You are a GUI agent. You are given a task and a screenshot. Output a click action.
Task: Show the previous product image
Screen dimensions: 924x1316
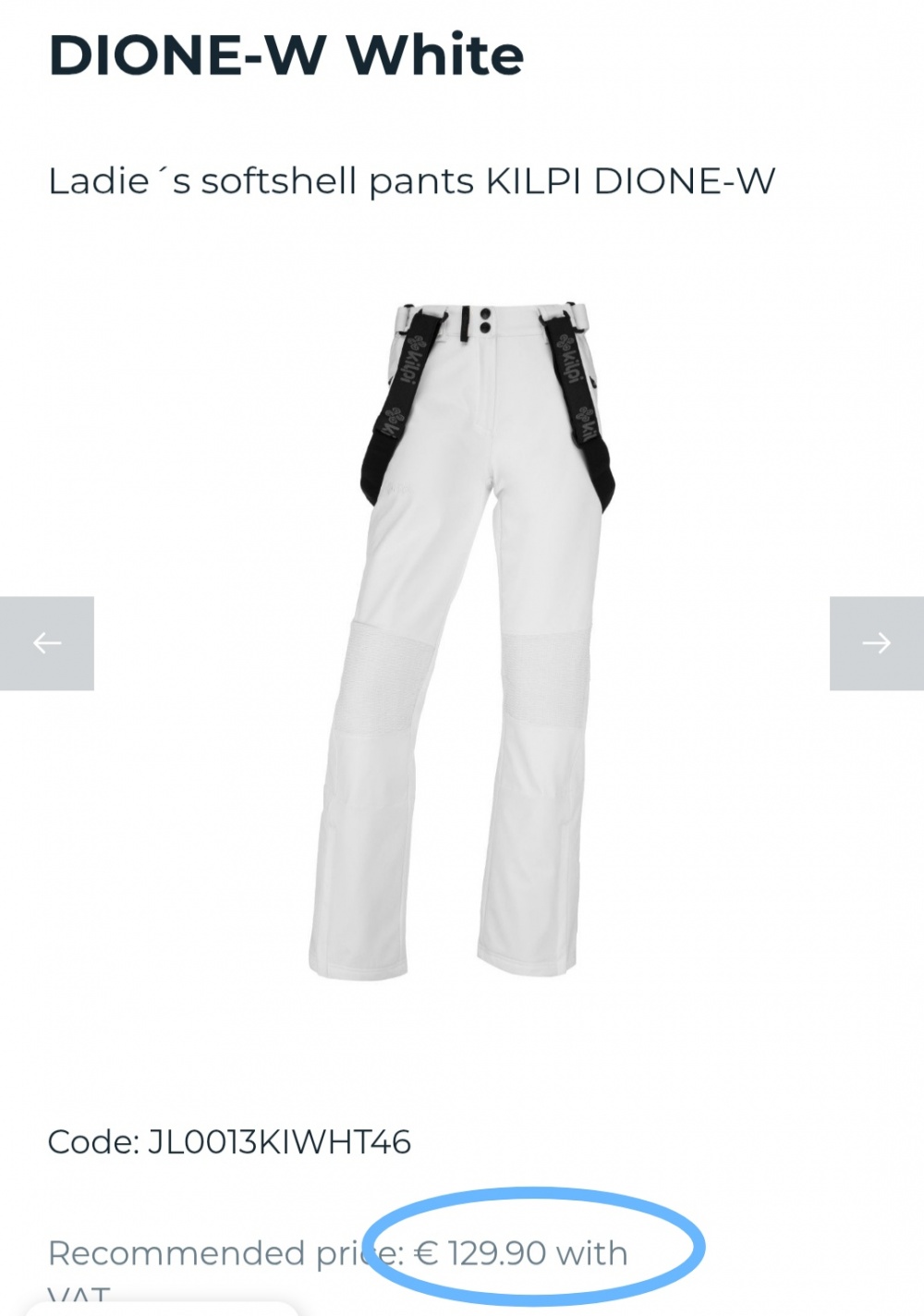(46, 643)
